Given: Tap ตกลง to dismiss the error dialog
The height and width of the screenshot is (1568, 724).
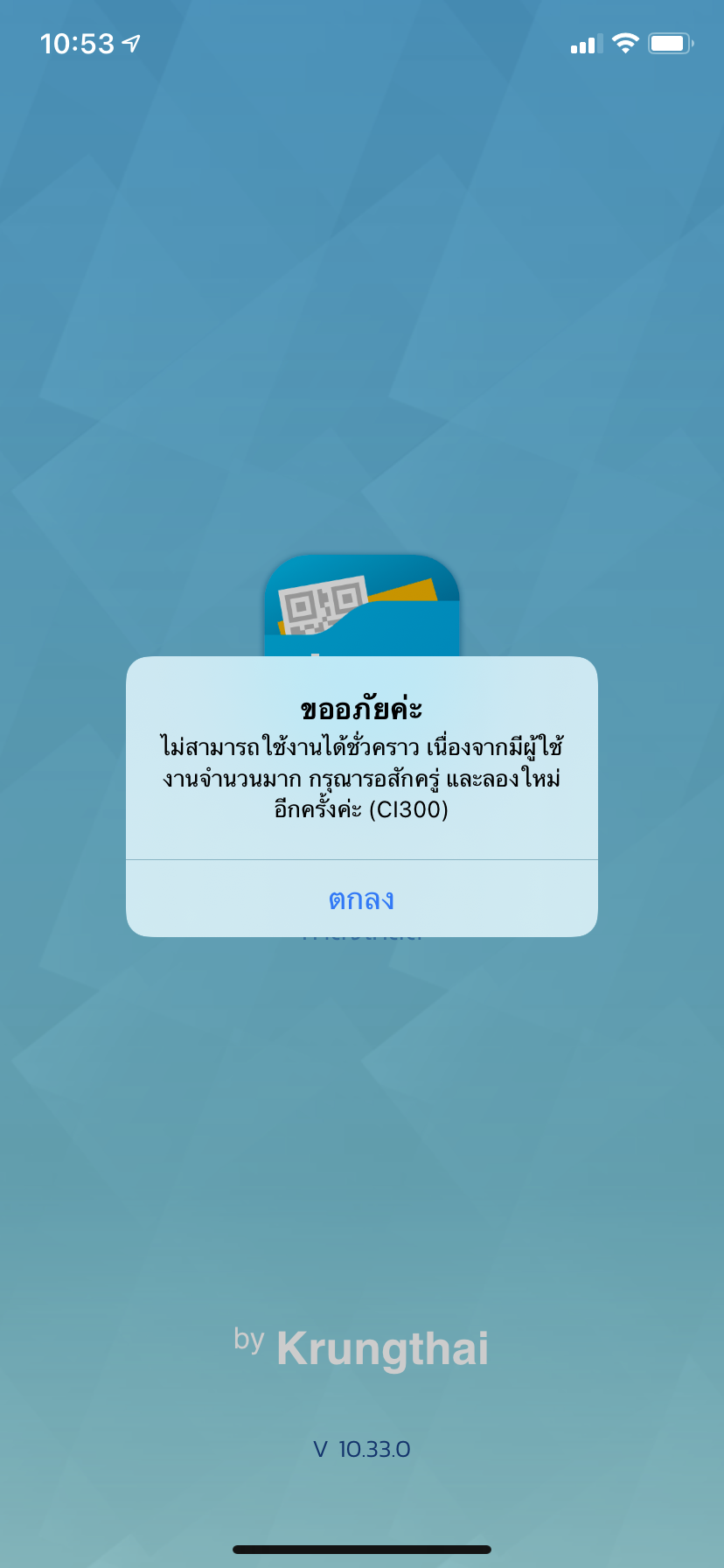Looking at the screenshot, I should click(361, 899).
